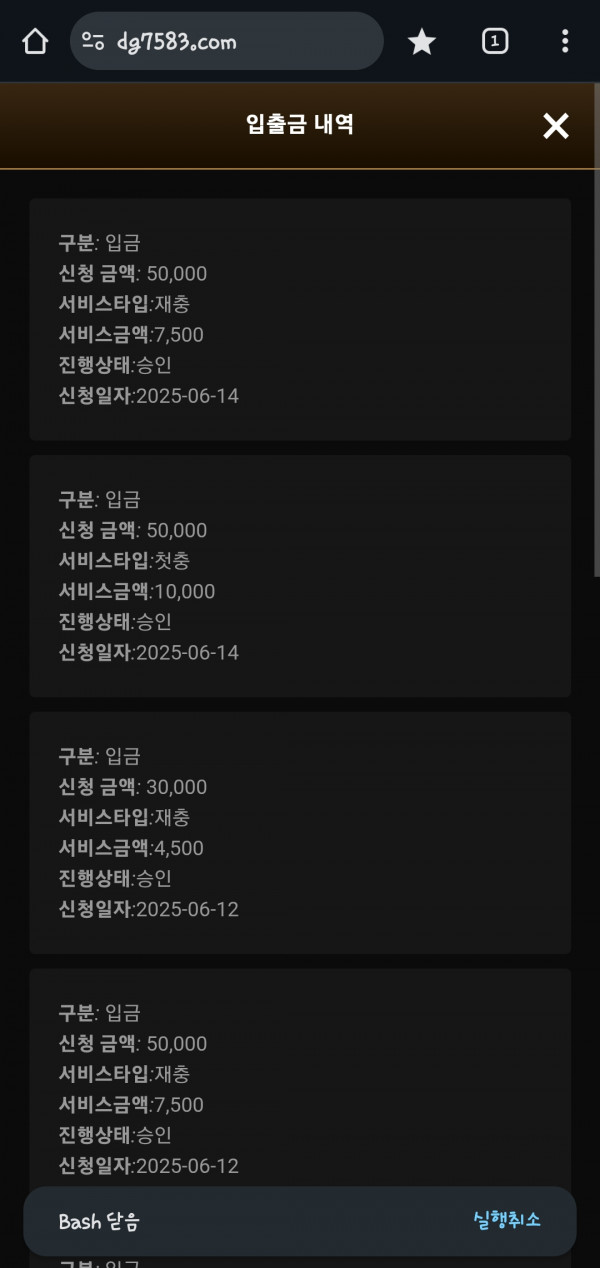Tap the browser home icon

click(35, 41)
